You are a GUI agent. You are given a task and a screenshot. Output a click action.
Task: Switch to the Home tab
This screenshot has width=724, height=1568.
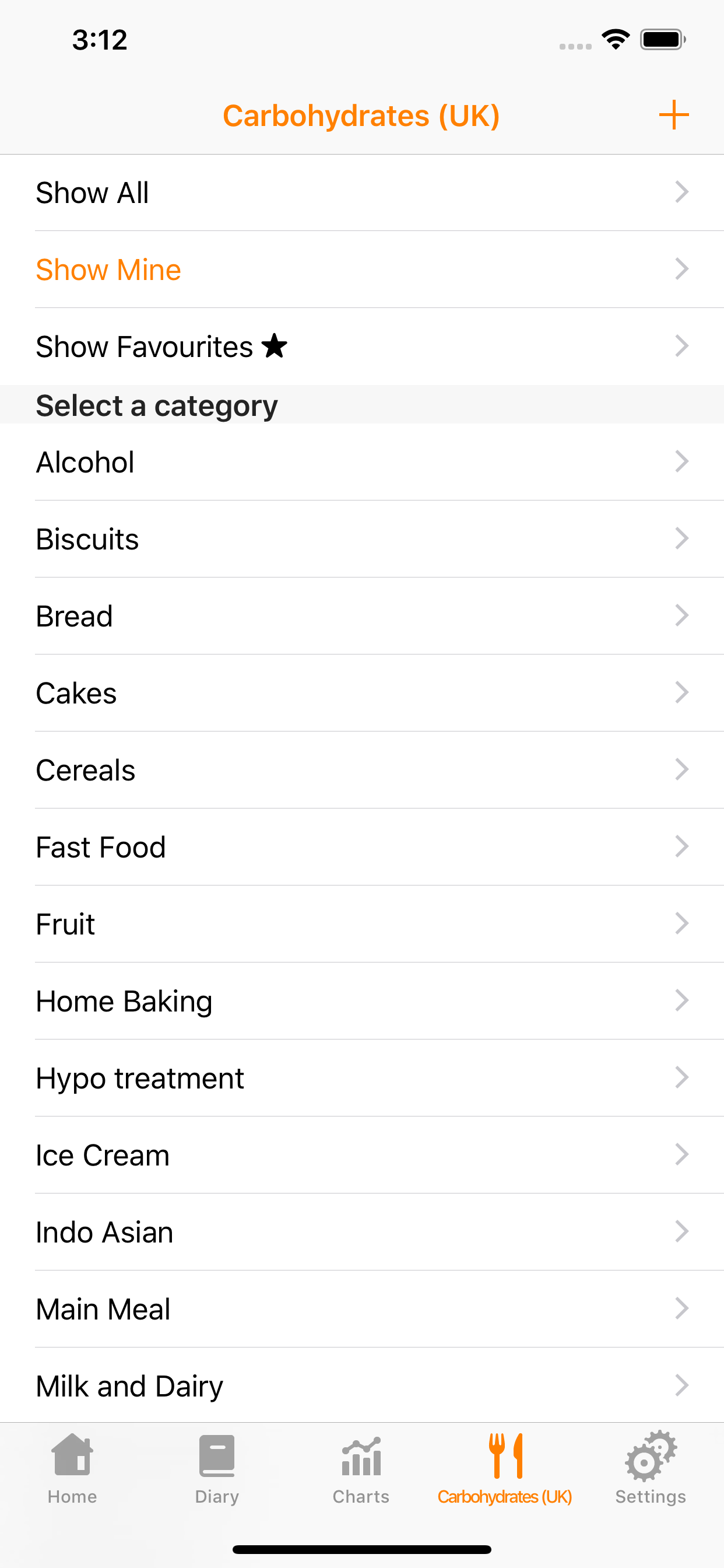[x=72, y=1468]
